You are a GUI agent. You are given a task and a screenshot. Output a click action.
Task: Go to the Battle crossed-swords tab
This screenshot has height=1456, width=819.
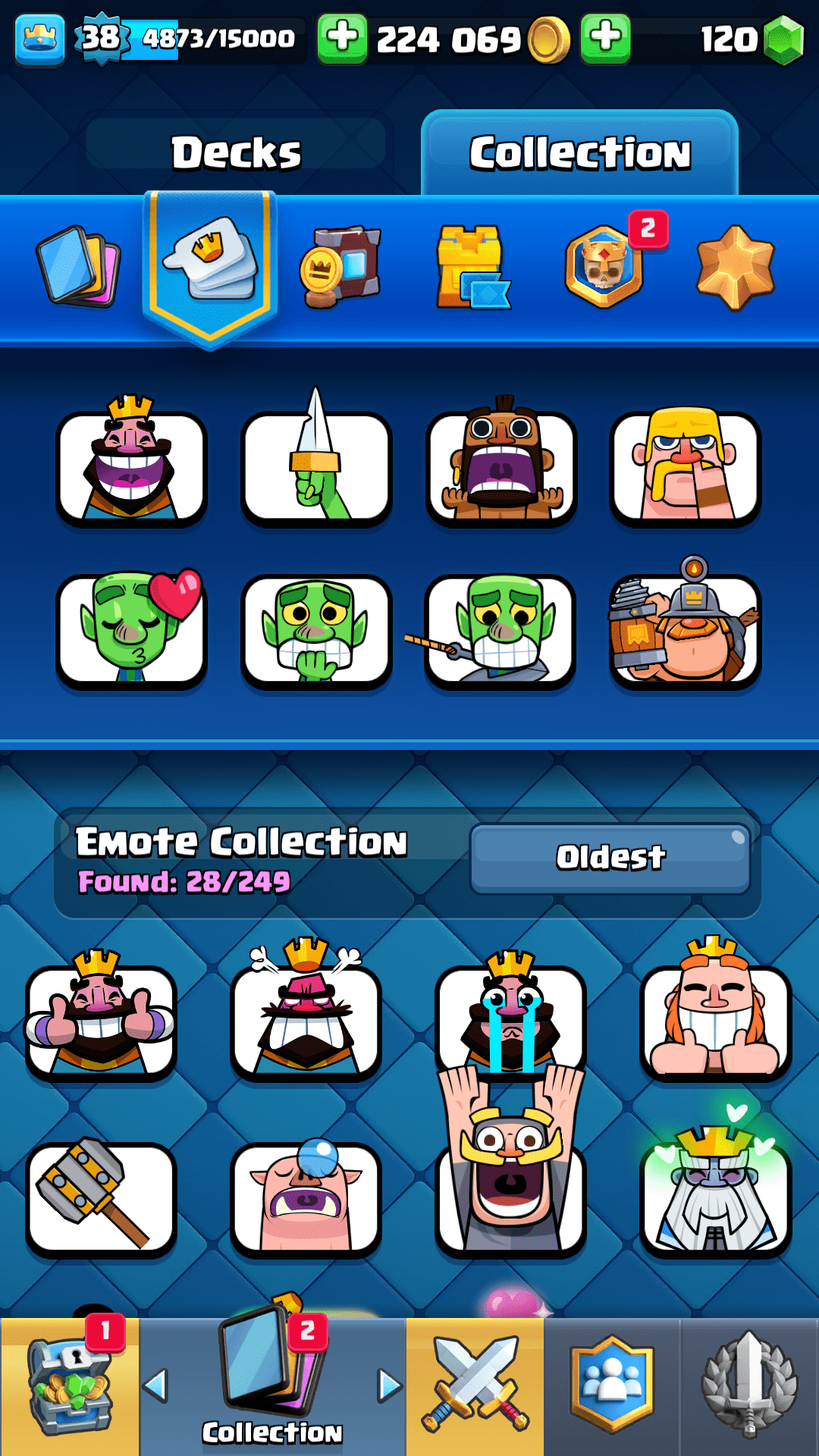(475, 1386)
